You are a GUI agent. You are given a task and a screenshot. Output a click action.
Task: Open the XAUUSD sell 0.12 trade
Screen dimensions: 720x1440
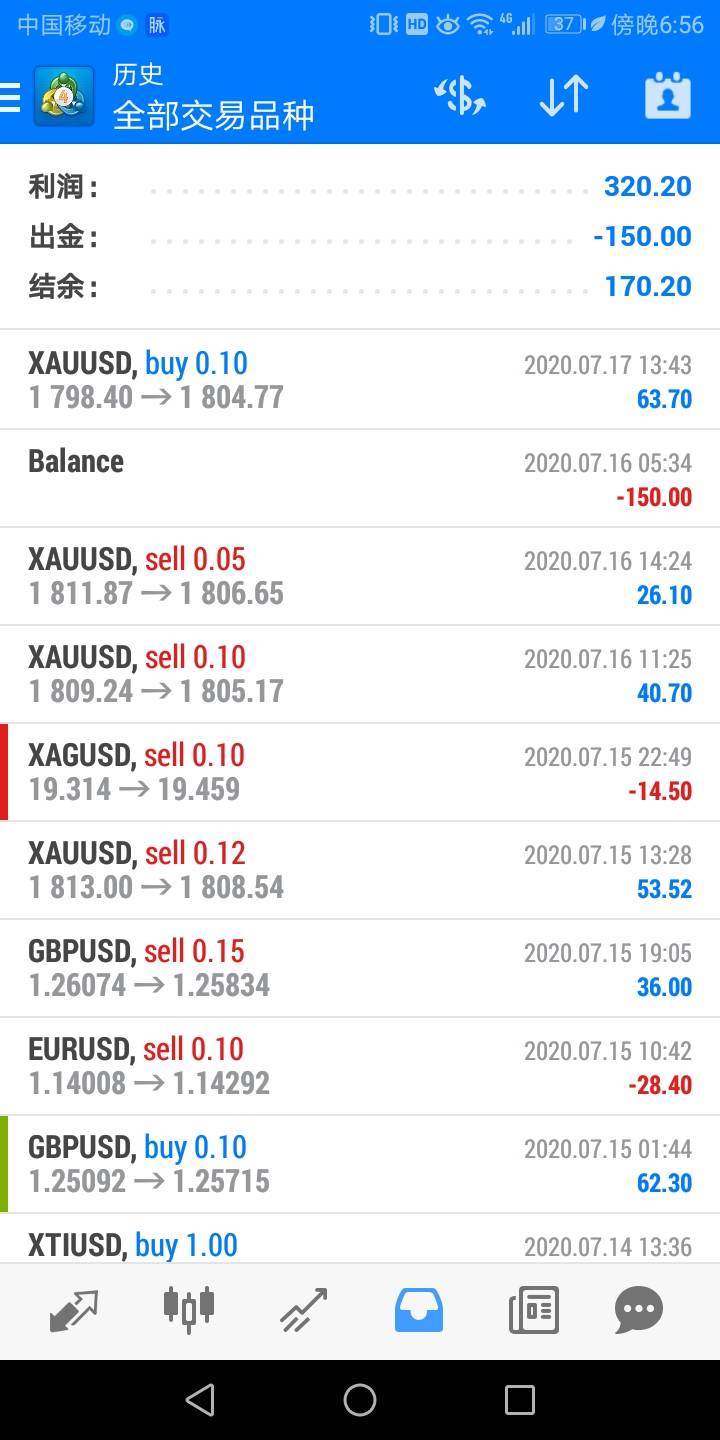coord(360,870)
